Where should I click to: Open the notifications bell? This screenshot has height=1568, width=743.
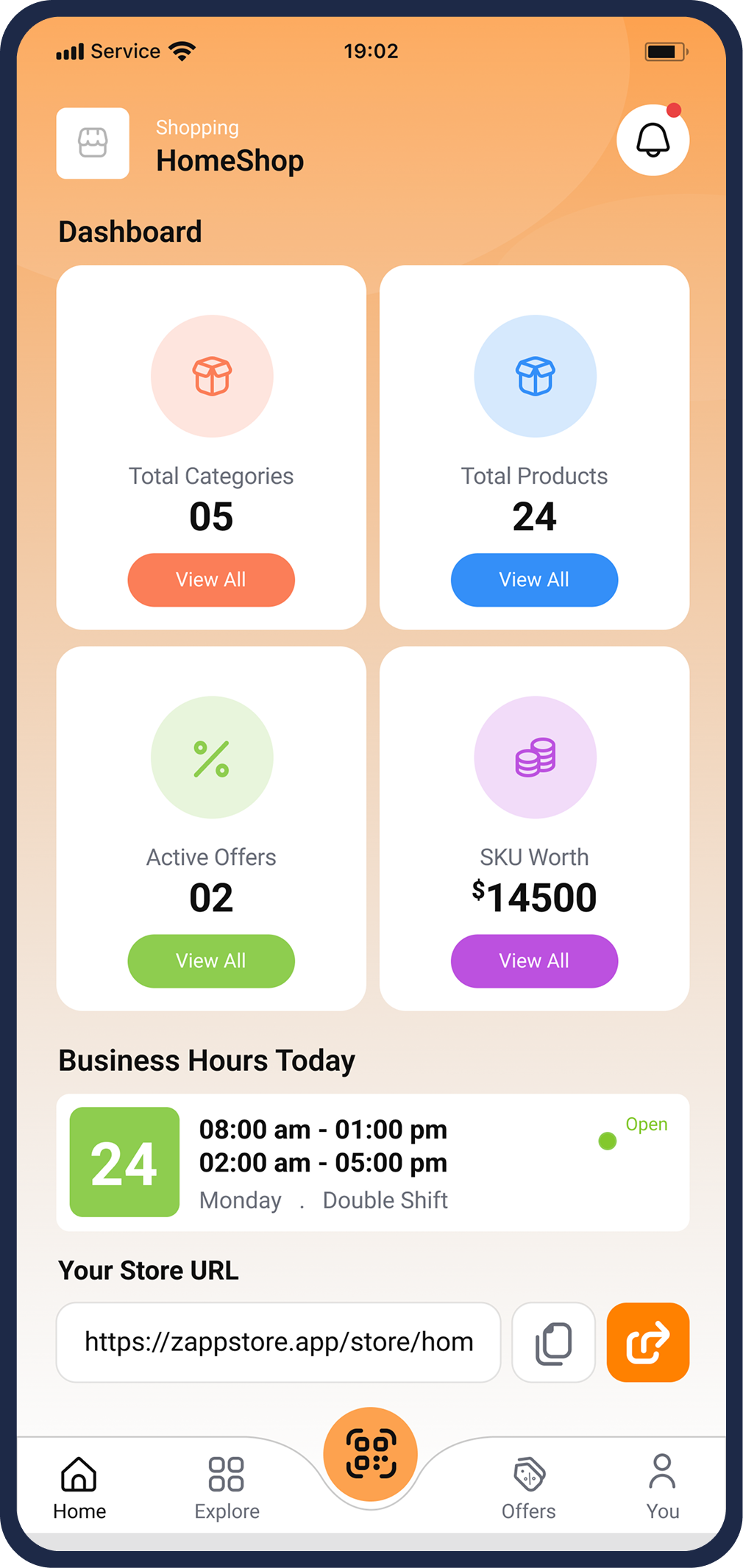tap(653, 140)
